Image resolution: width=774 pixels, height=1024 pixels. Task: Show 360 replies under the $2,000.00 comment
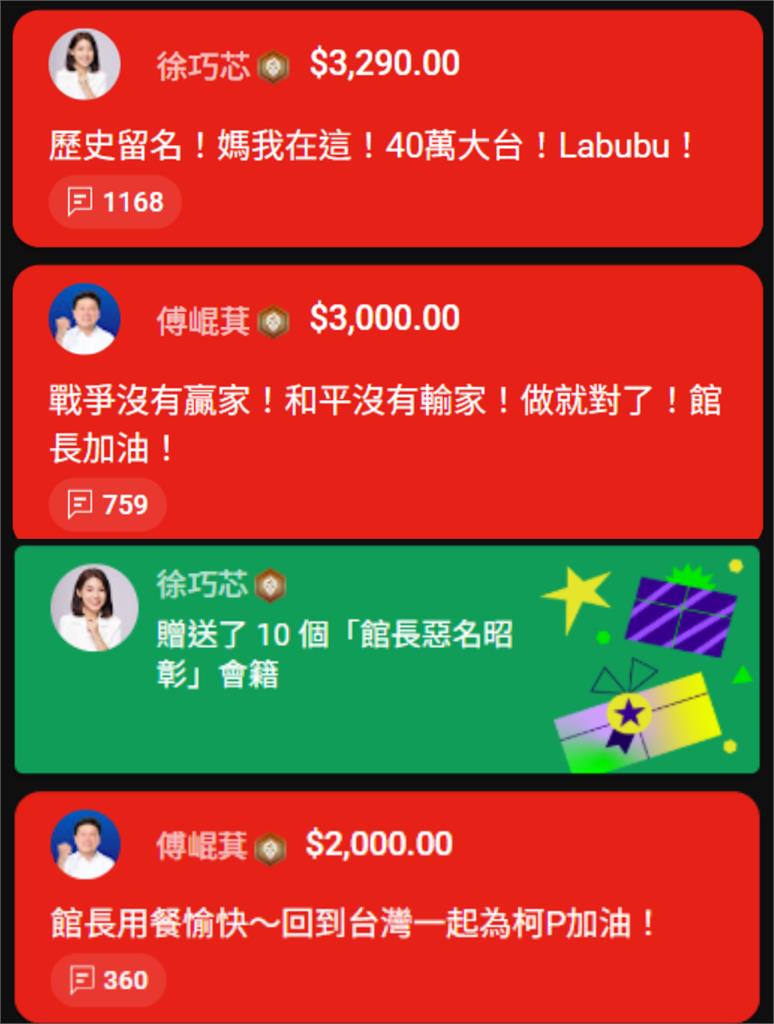click(x=108, y=980)
